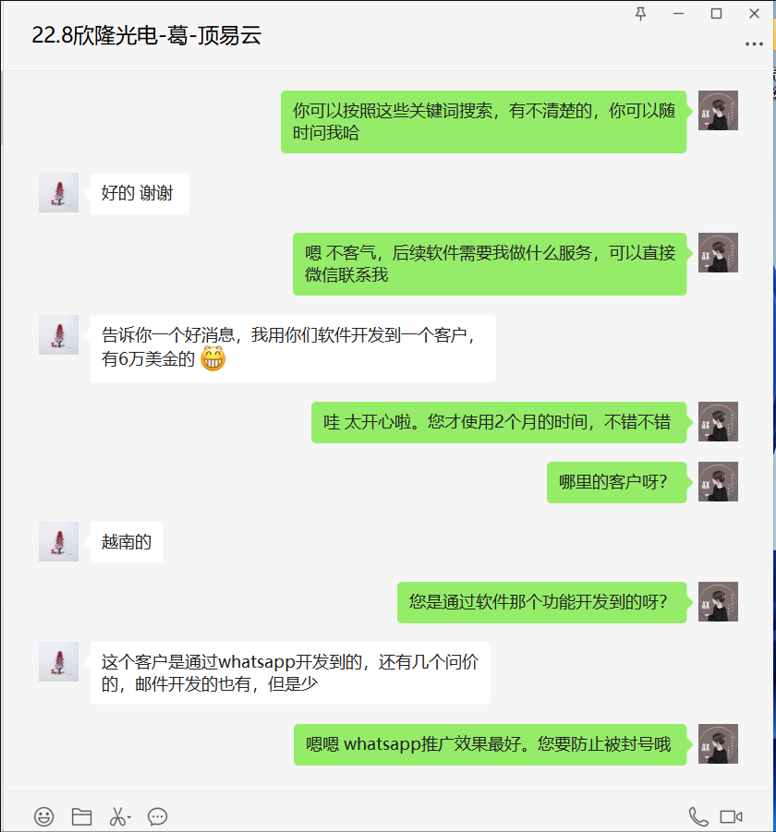Screen dimensions: 776x832
Task: Maximize the chat window
Action: [x=716, y=13]
